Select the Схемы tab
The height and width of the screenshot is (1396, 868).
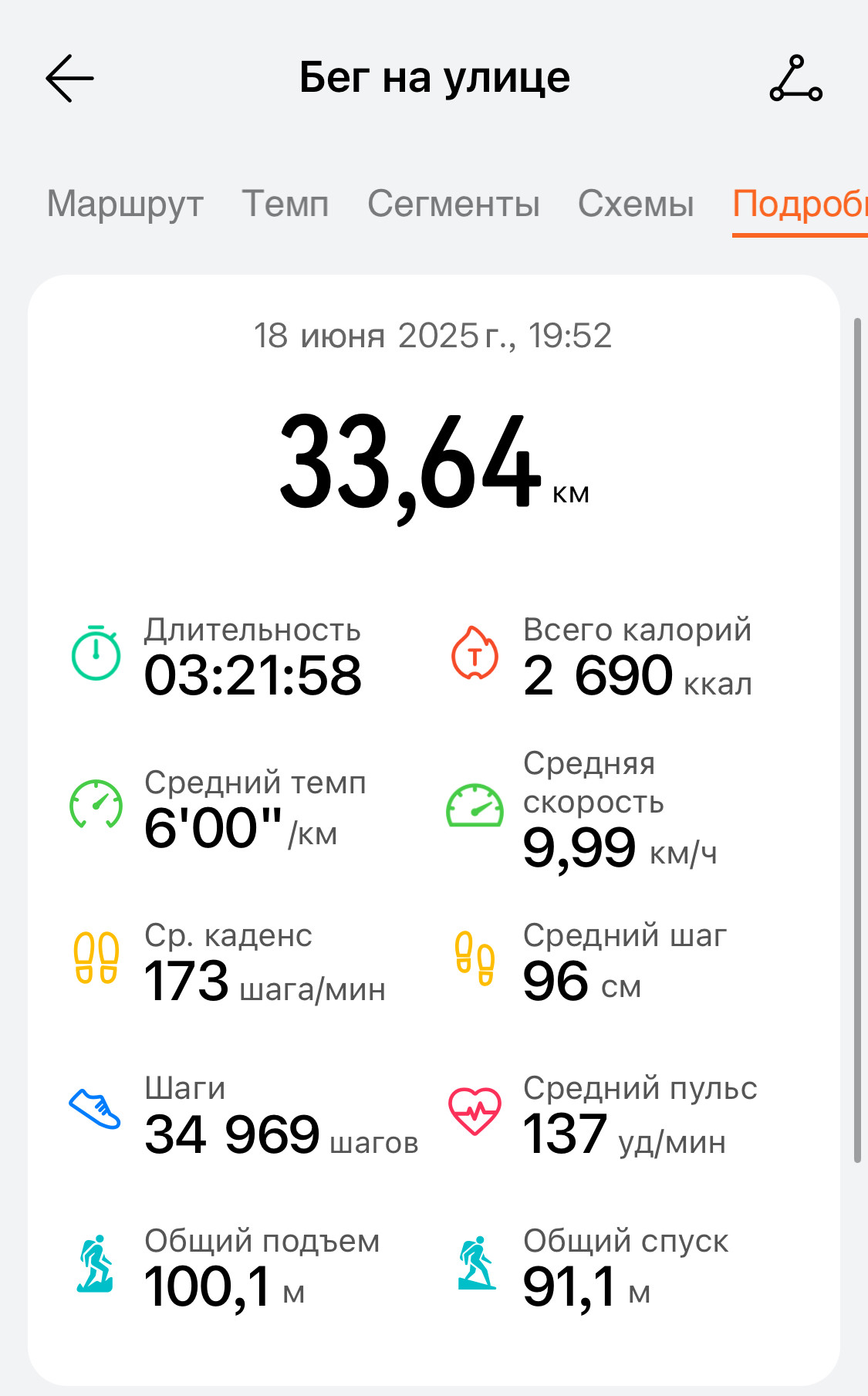point(636,204)
